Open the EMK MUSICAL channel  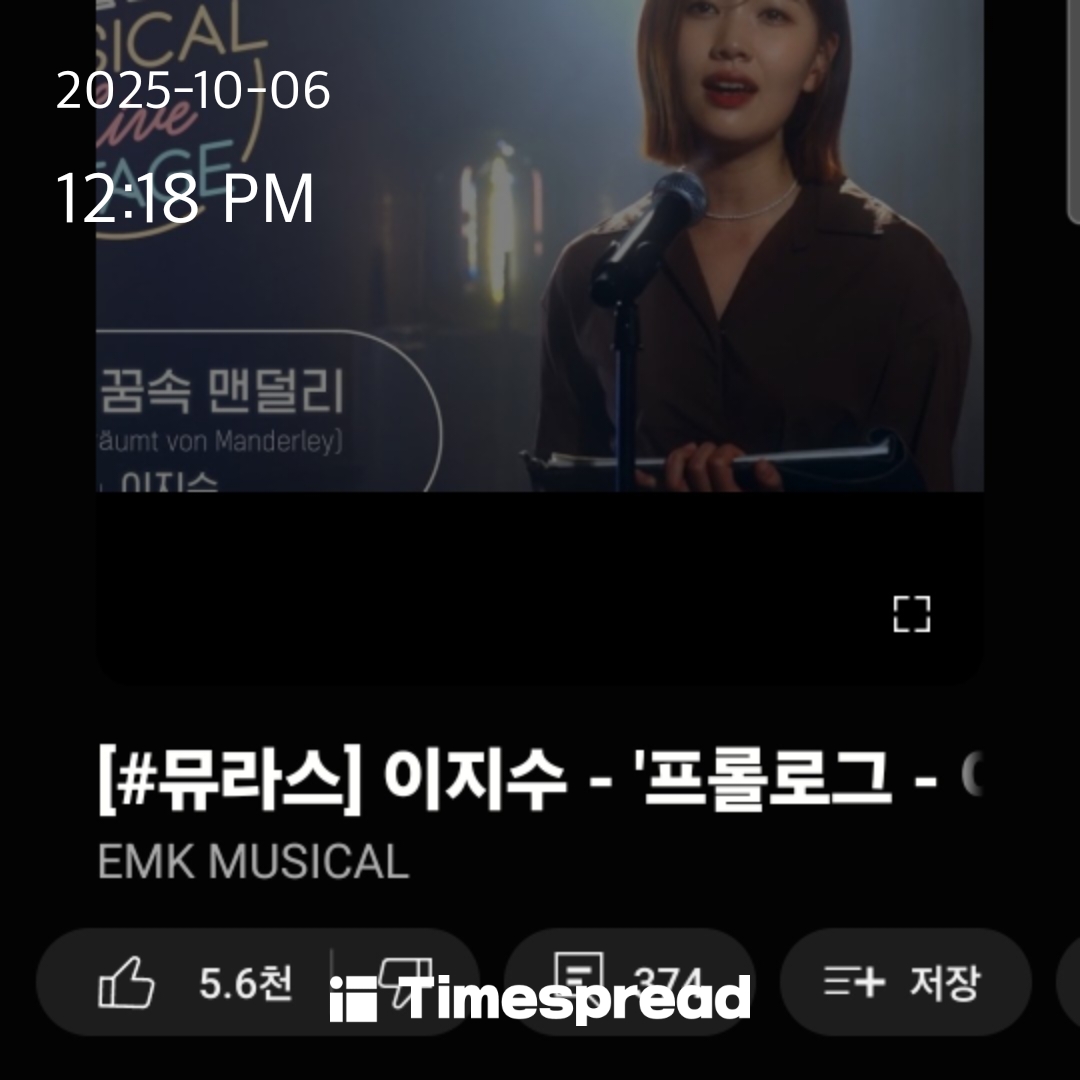(x=253, y=862)
